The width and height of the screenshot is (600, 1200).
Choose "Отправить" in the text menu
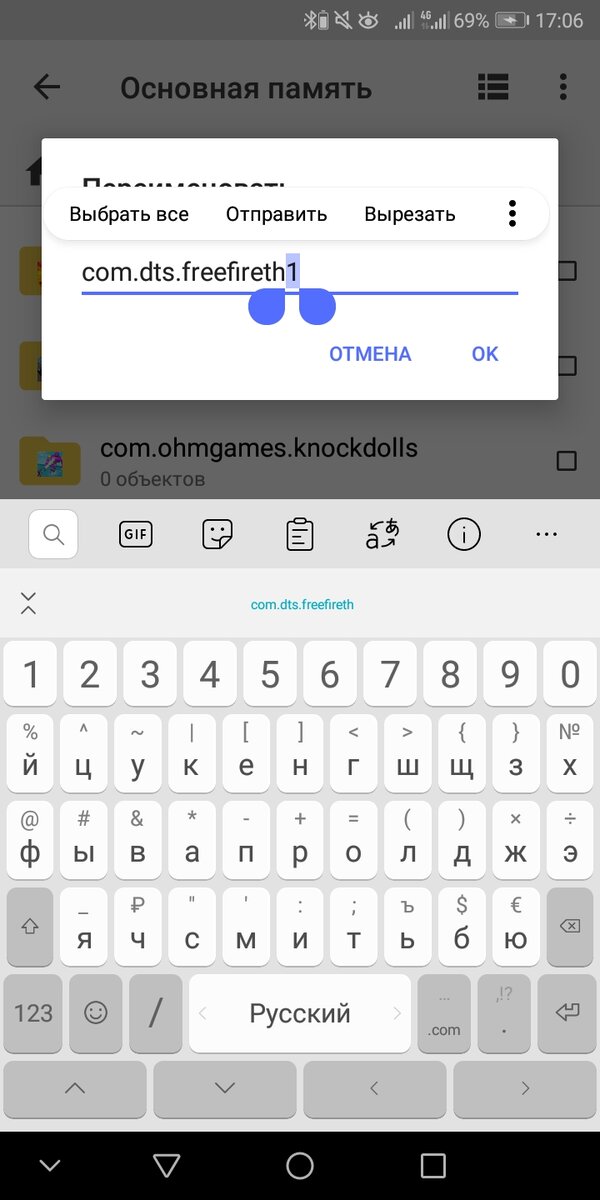(276, 214)
